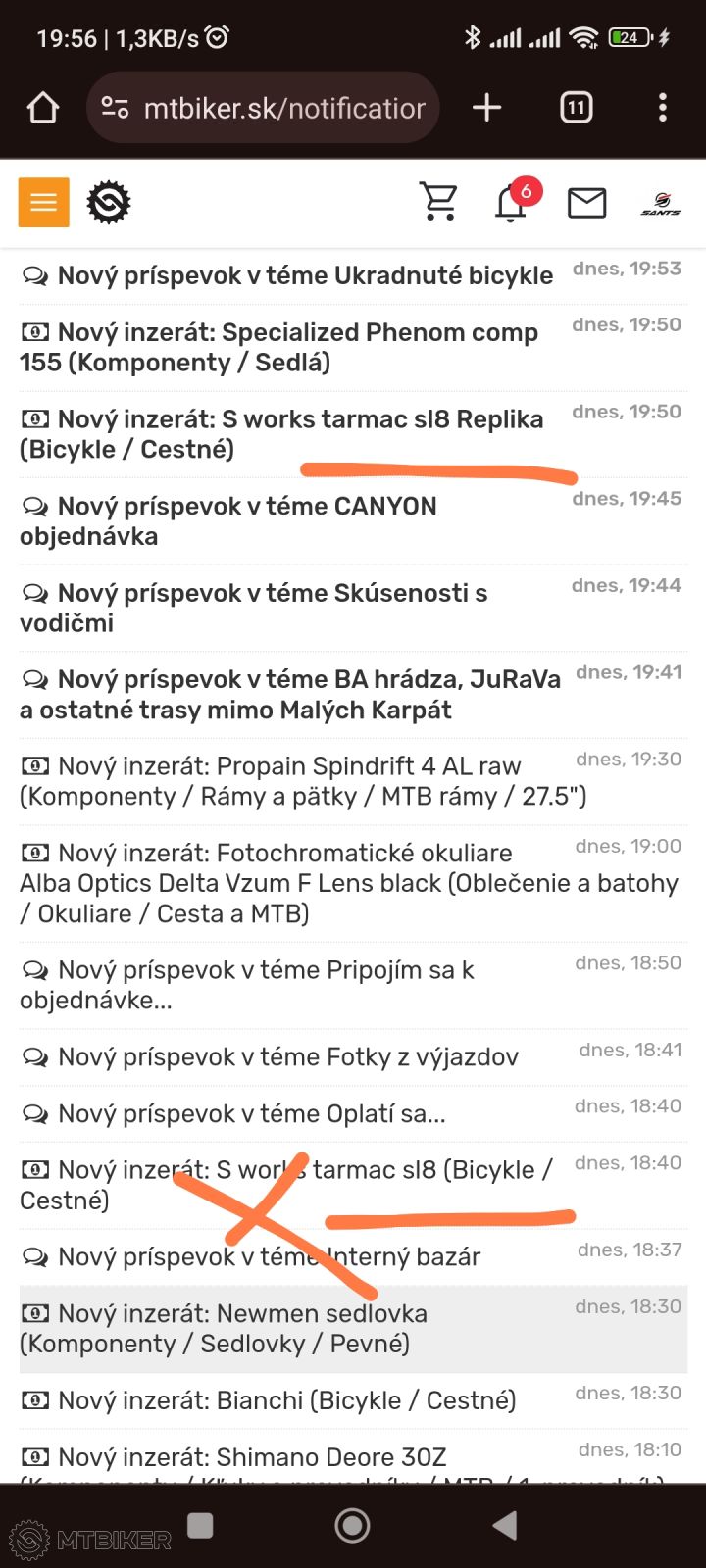This screenshot has width=706, height=1568.
Task: Open the Bianchi road bike listing
Action: click(284, 1400)
